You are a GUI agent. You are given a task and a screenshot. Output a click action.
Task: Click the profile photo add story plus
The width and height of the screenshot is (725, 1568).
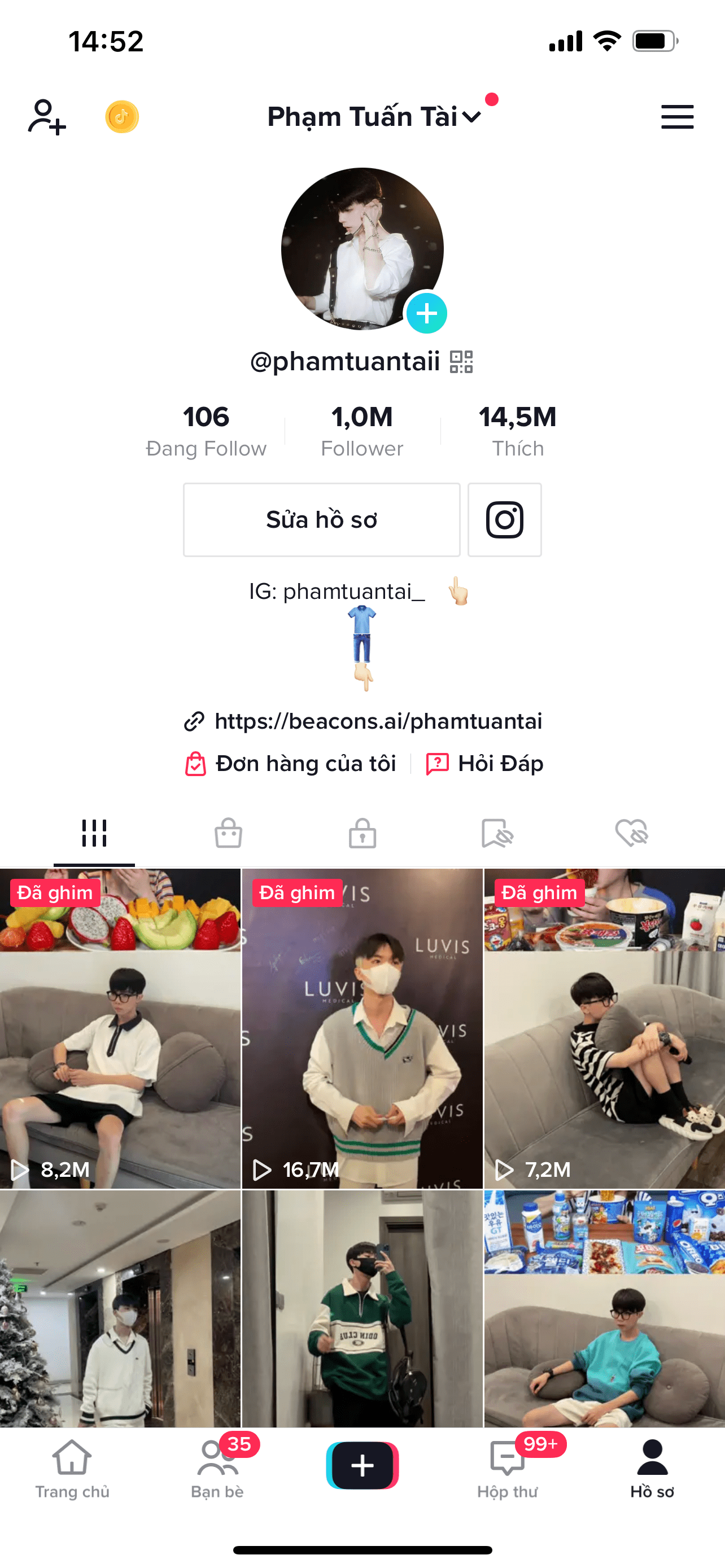pyautogui.click(x=428, y=313)
